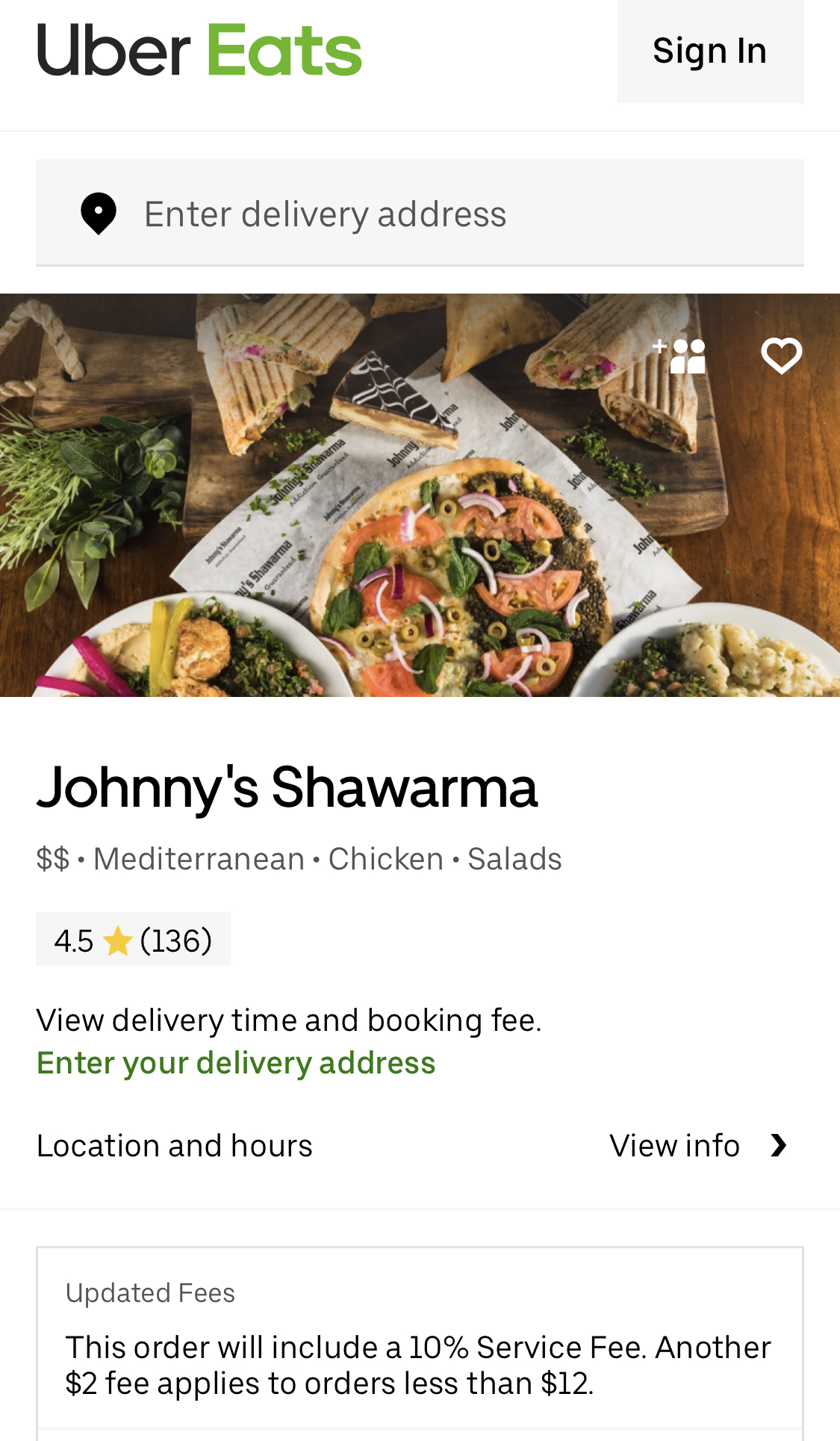Go to Uber Eats home via logo
The width and height of the screenshot is (840, 1441).
pyautogui.click(x=199, y=51)
